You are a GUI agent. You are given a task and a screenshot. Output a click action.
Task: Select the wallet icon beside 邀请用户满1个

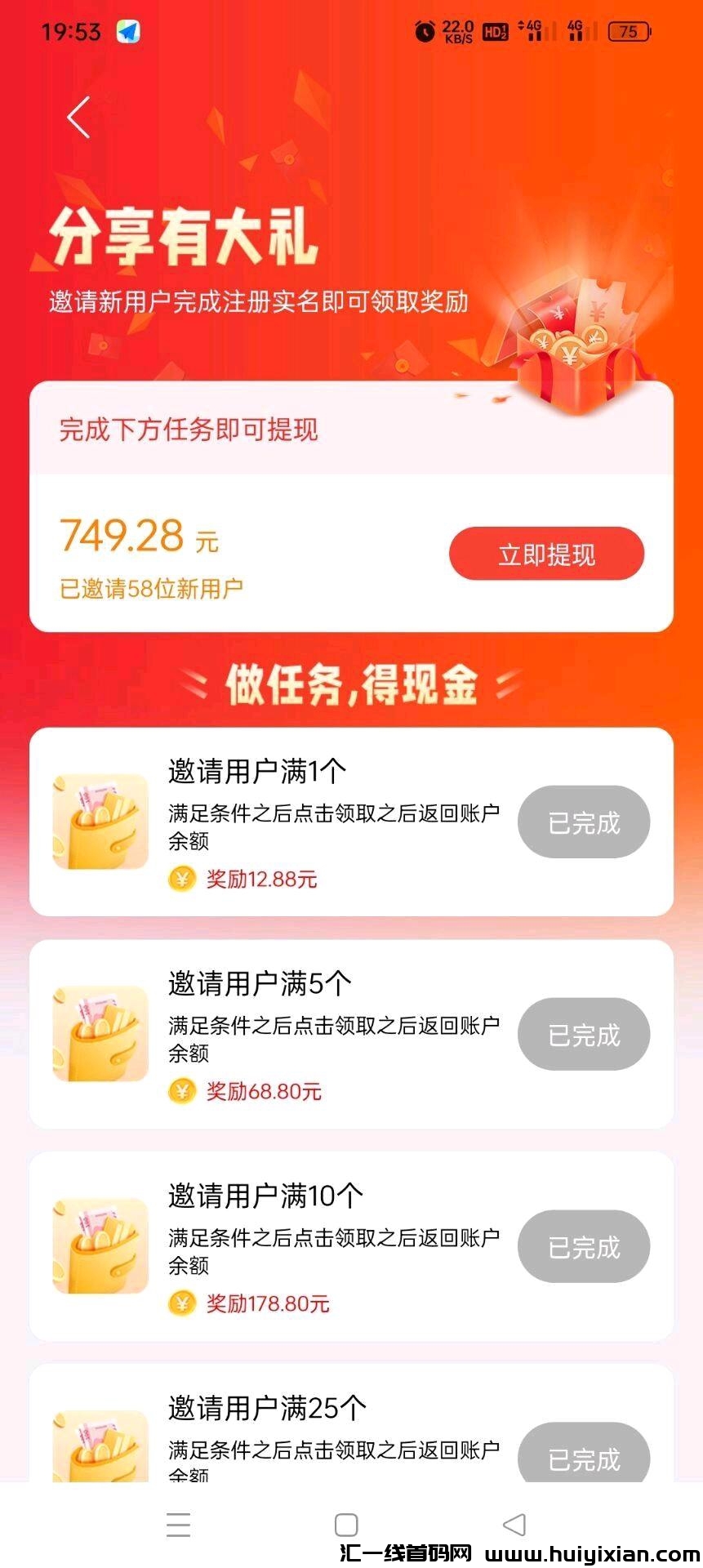pyautogui.click(x=100, y=822)
